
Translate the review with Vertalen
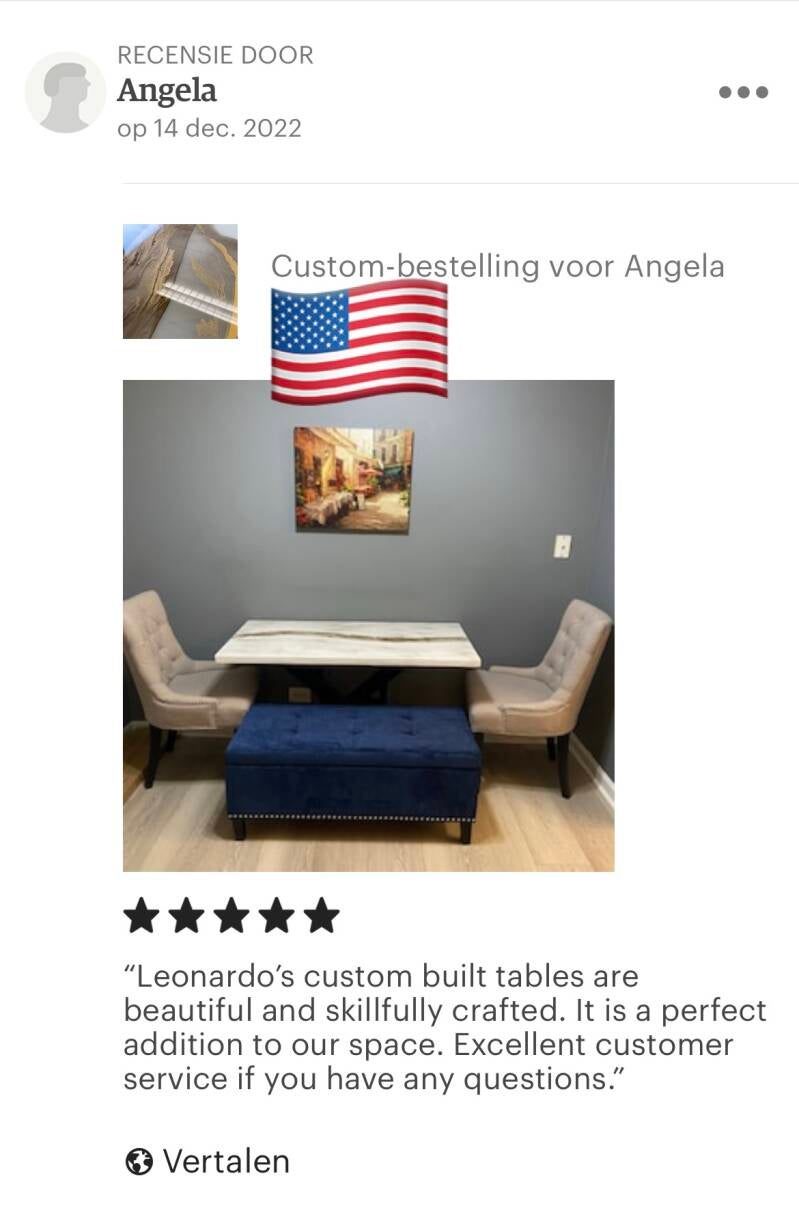click(208, 1161)
